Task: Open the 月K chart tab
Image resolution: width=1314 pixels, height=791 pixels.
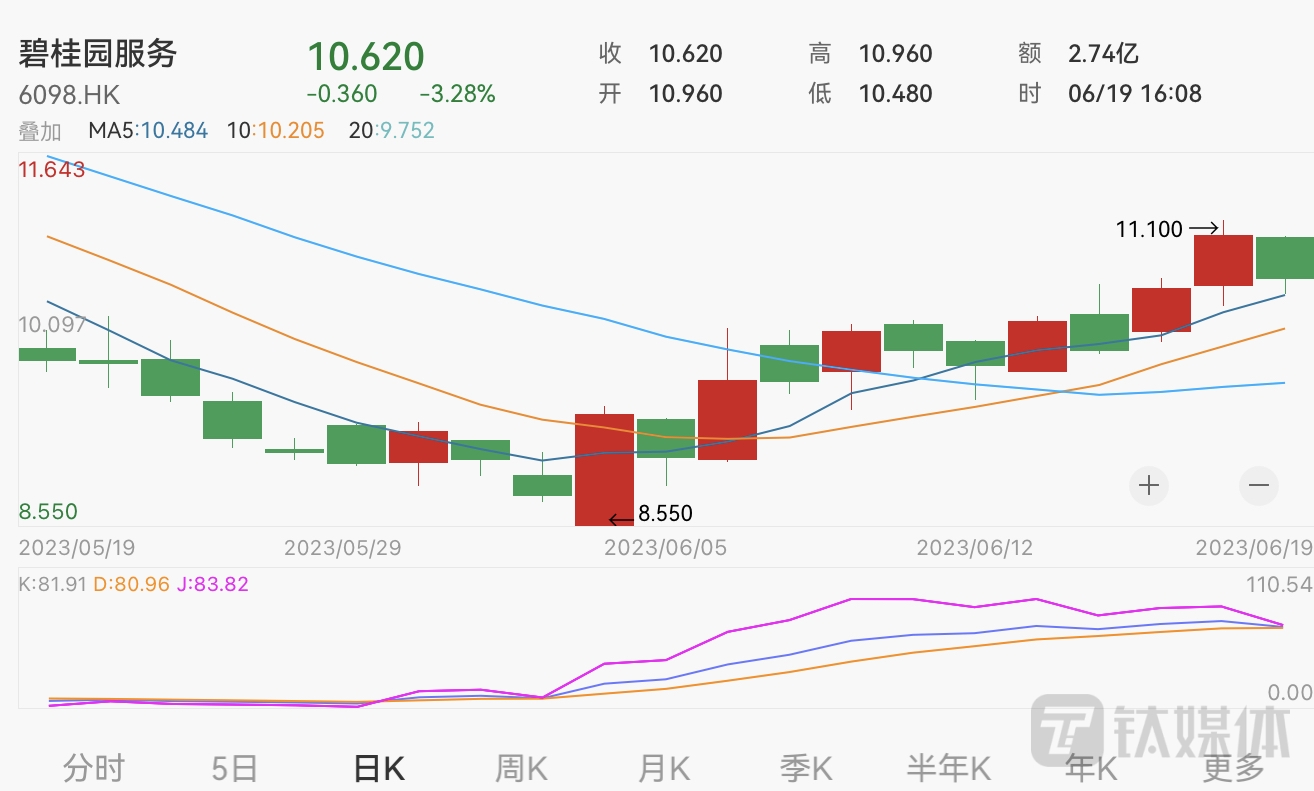Action: (664, 768)
